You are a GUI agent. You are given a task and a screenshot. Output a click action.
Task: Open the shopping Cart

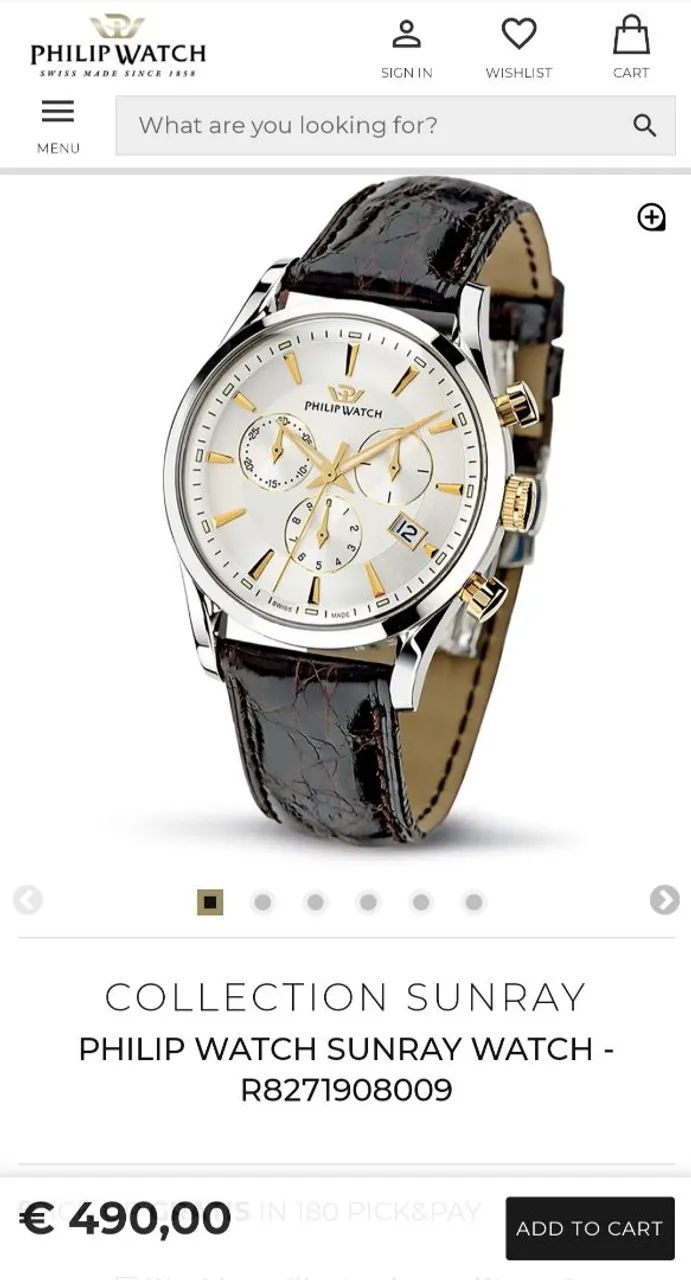631,47
